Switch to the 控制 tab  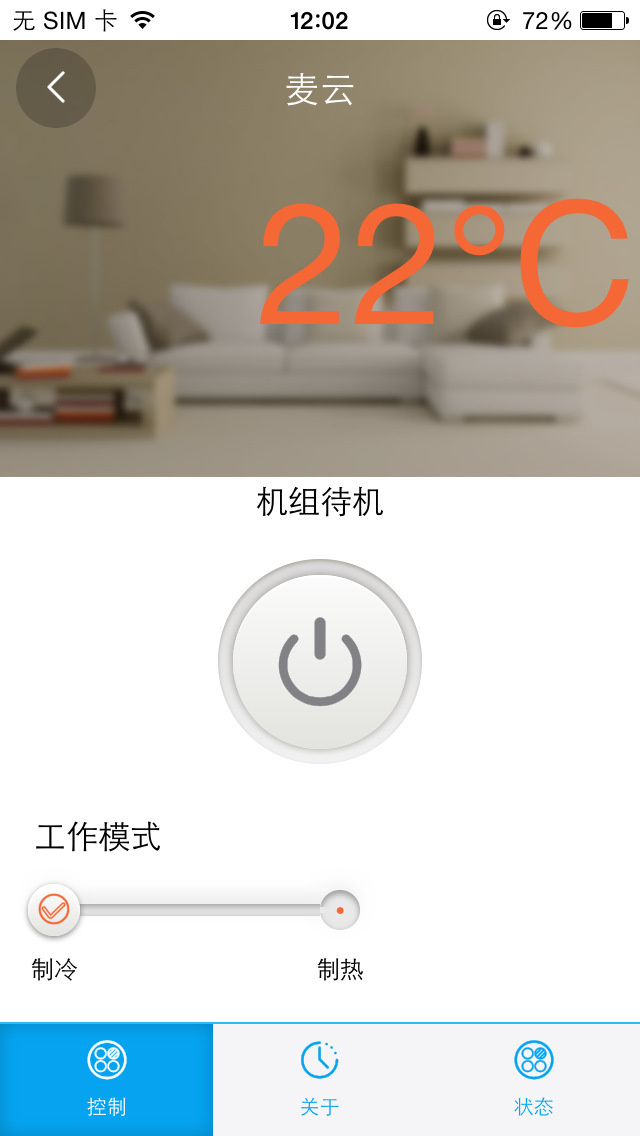click(x=106, y=1078)
